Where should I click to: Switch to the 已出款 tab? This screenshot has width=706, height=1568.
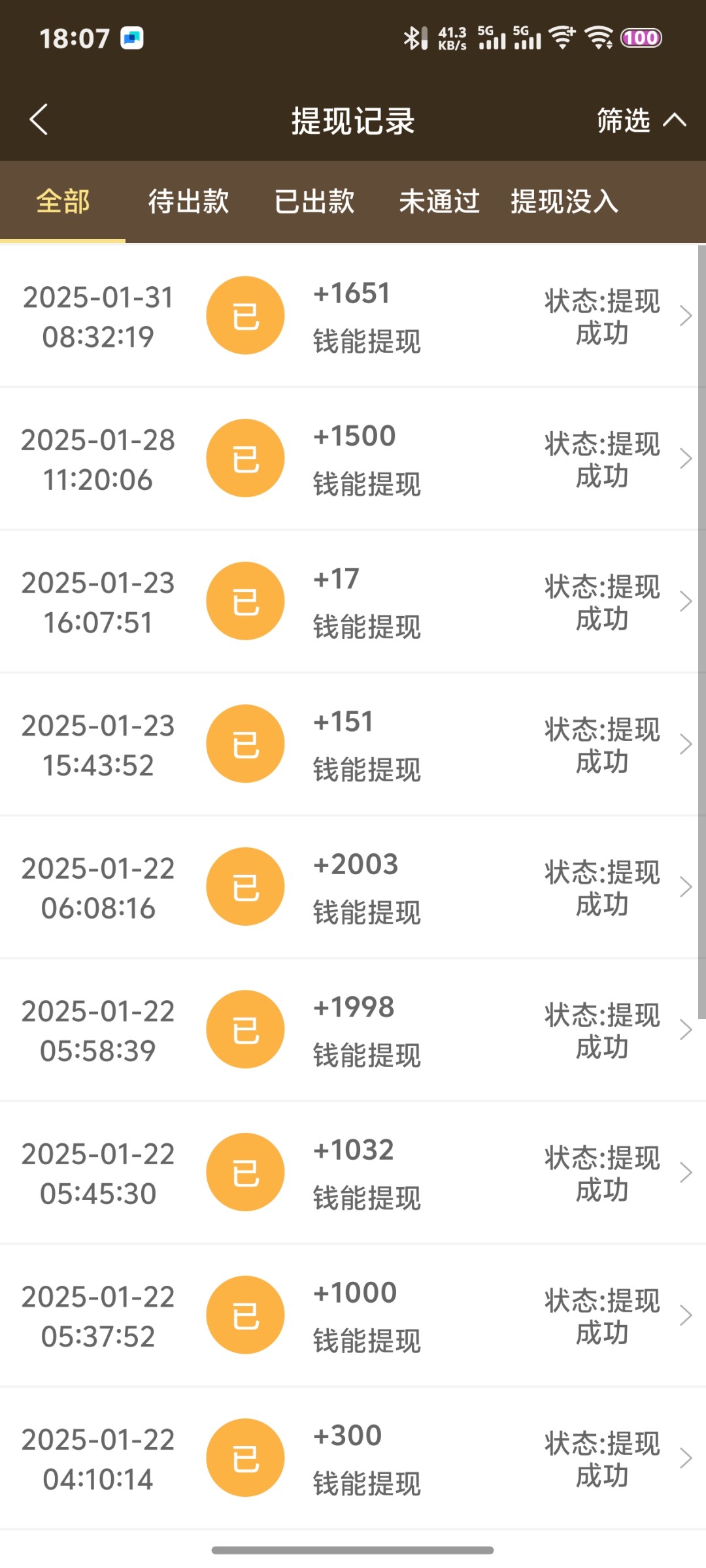coord(314,201)
